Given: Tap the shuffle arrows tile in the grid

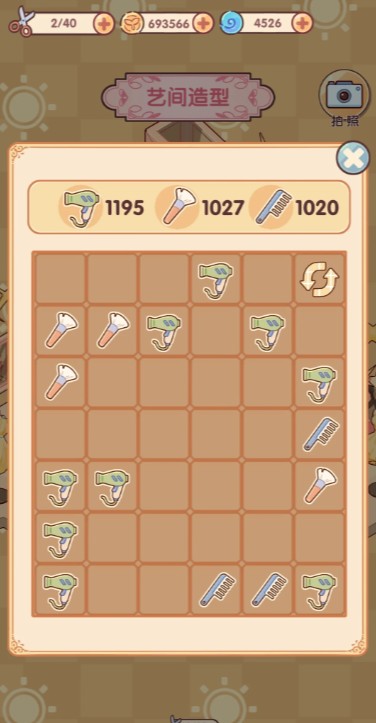Looking at the screenshot, I should 320,279.
